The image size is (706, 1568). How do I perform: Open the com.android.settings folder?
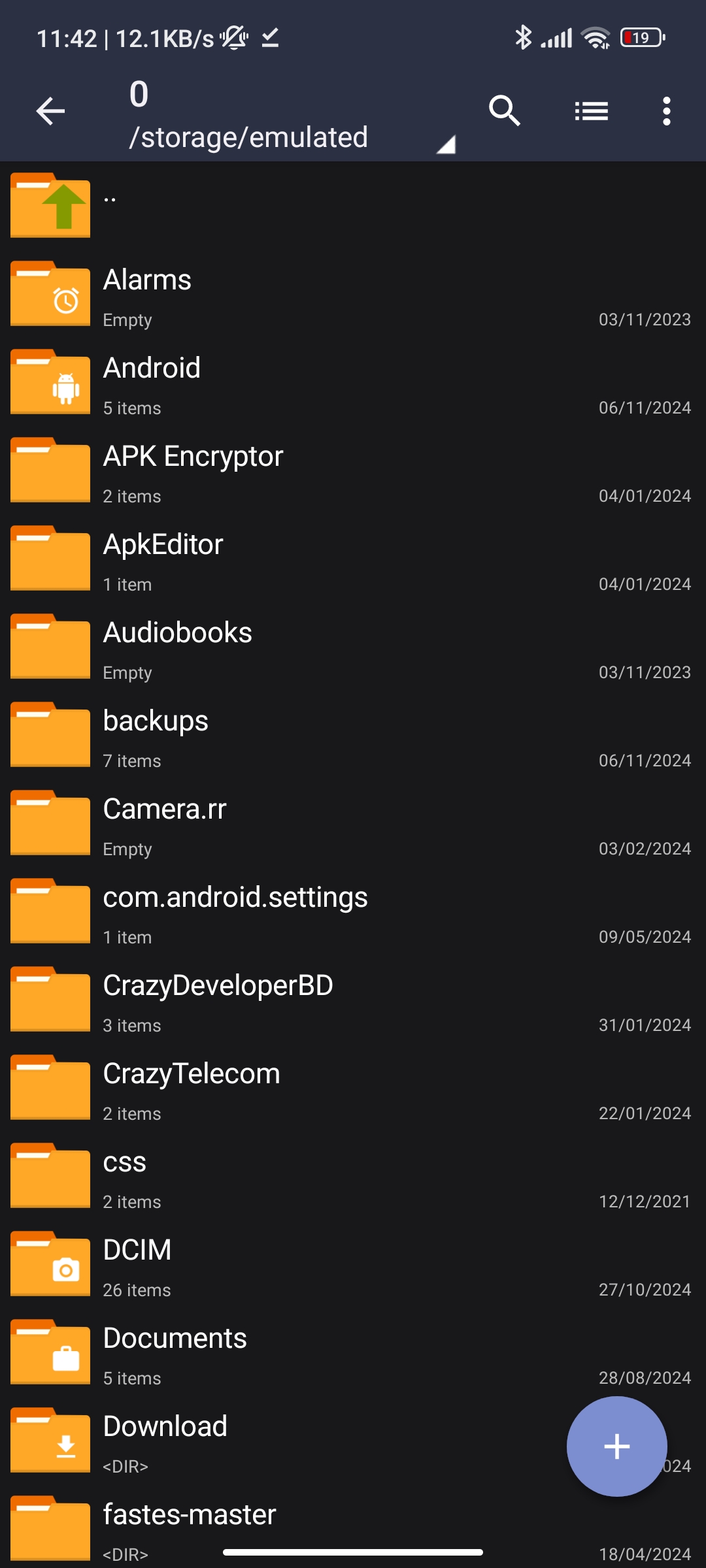353,911
